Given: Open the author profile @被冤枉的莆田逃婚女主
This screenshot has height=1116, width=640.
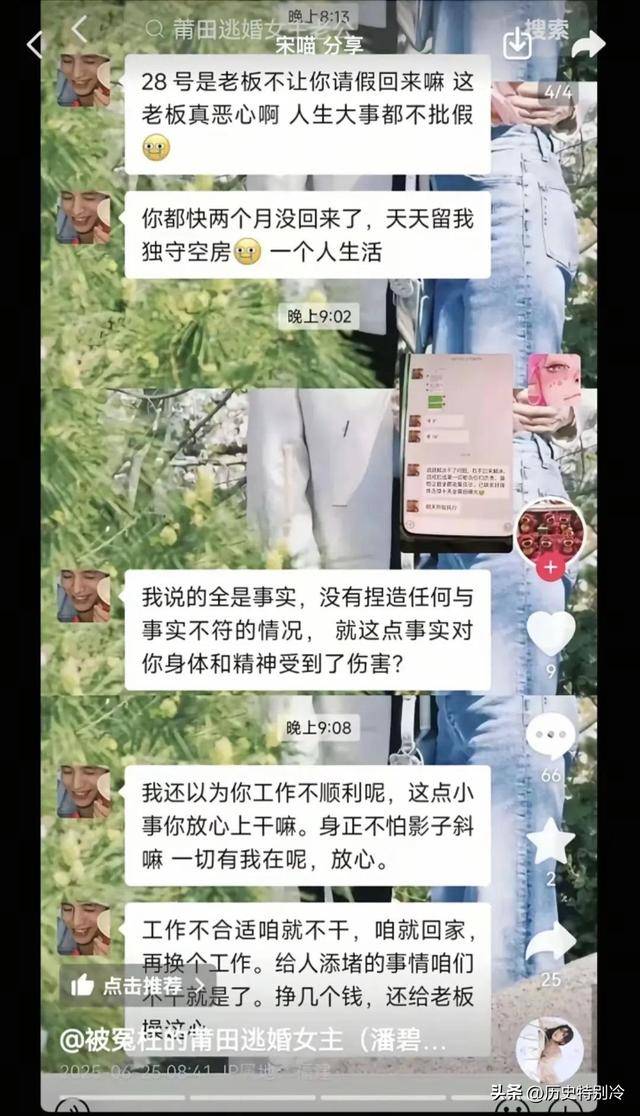Looking at the screenshot, I should pos(250,1038).
